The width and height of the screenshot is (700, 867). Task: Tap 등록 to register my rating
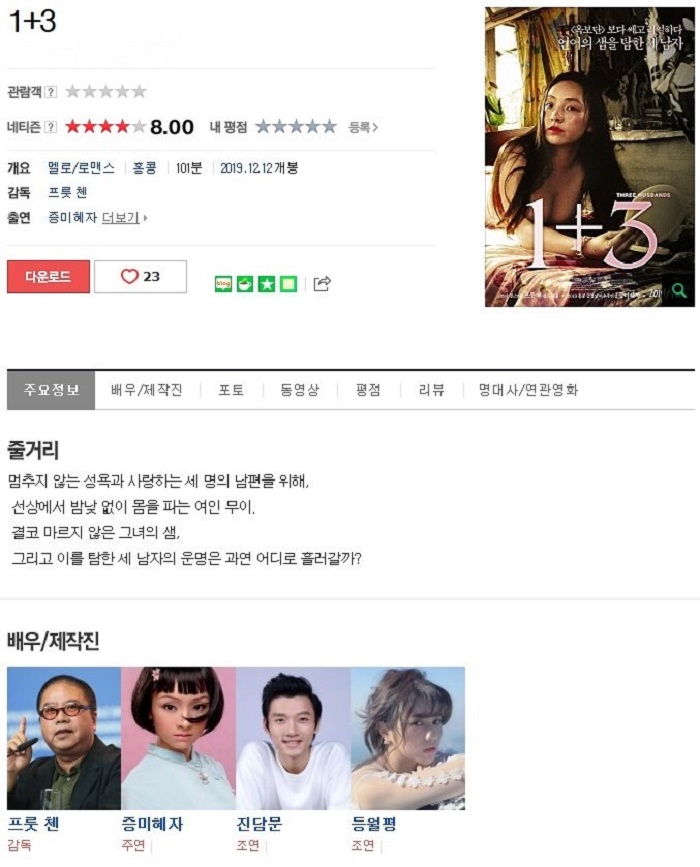click(363, 127)
